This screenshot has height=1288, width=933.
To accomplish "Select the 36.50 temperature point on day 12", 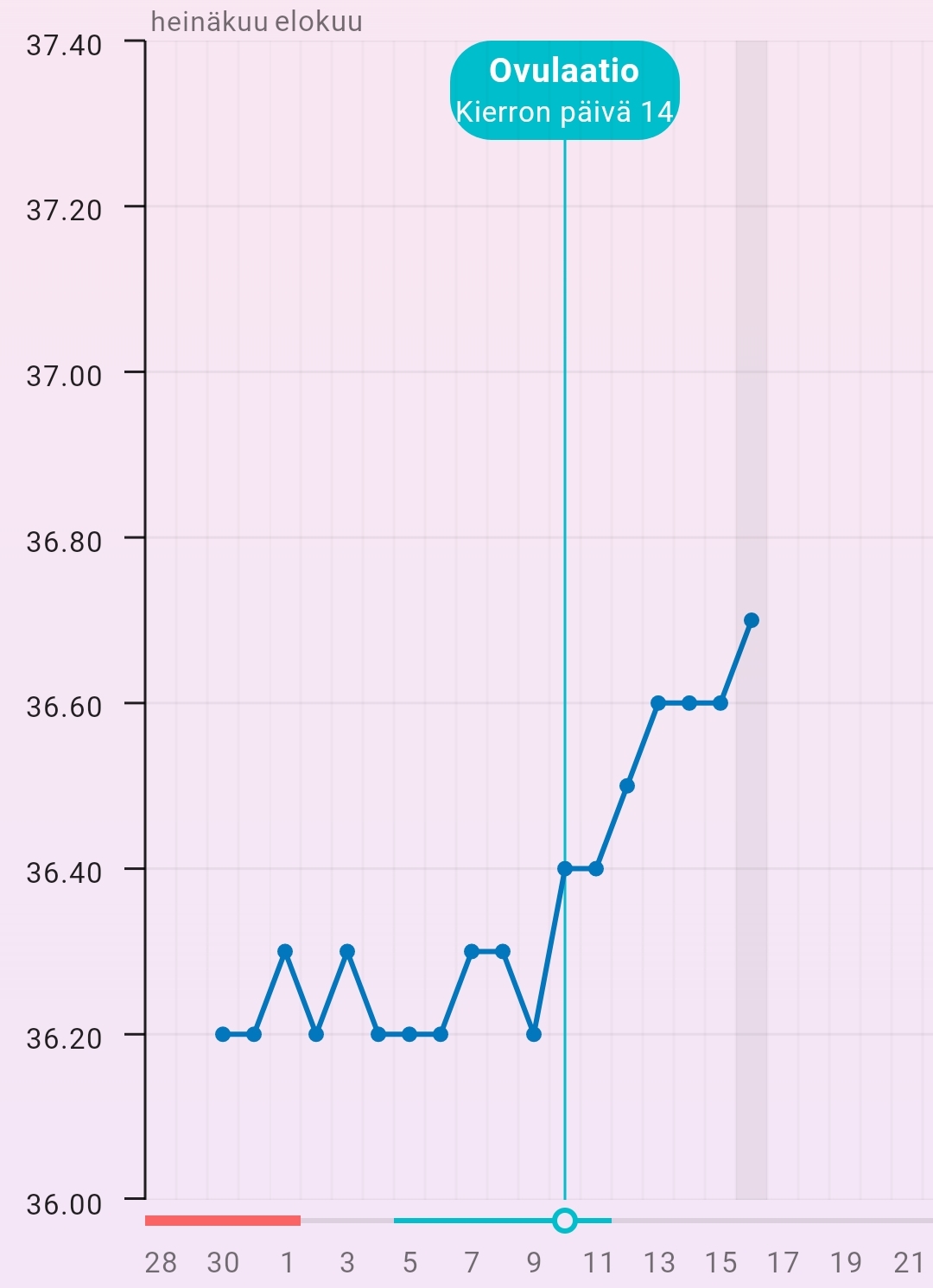I will (627, 786).
